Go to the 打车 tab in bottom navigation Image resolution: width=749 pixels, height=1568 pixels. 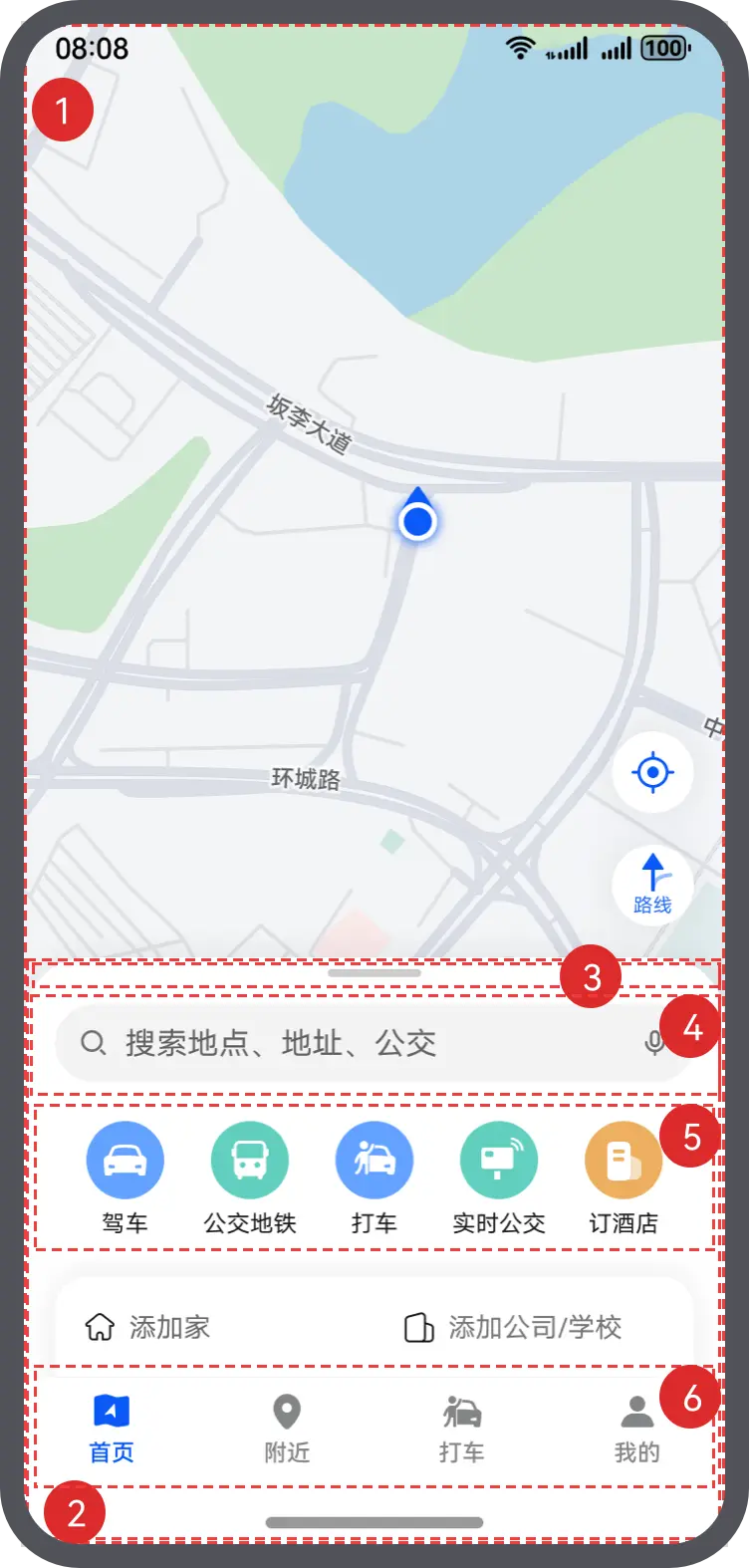click(462, 1430)
